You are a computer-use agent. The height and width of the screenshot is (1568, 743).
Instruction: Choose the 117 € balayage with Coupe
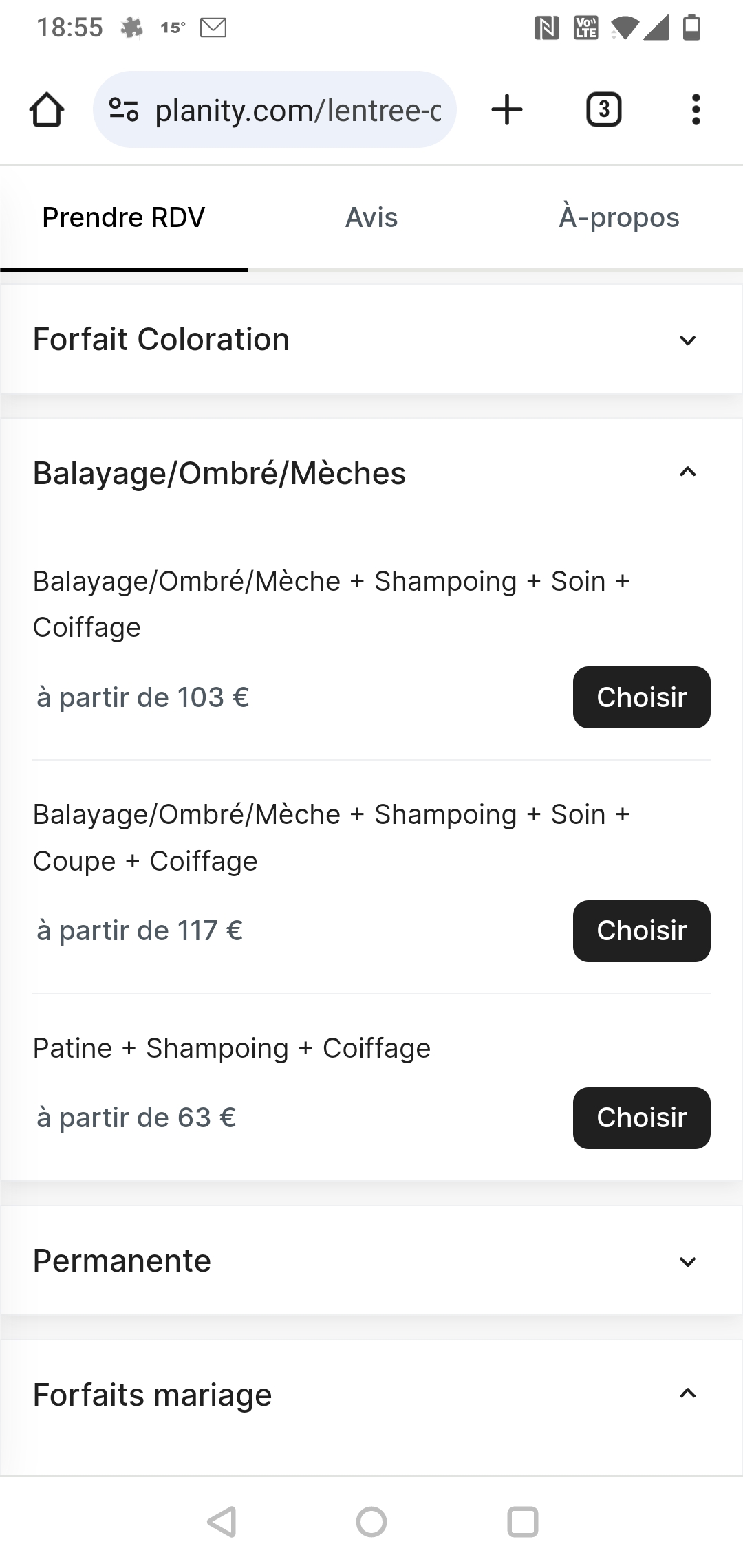click(x=641, y=930)
